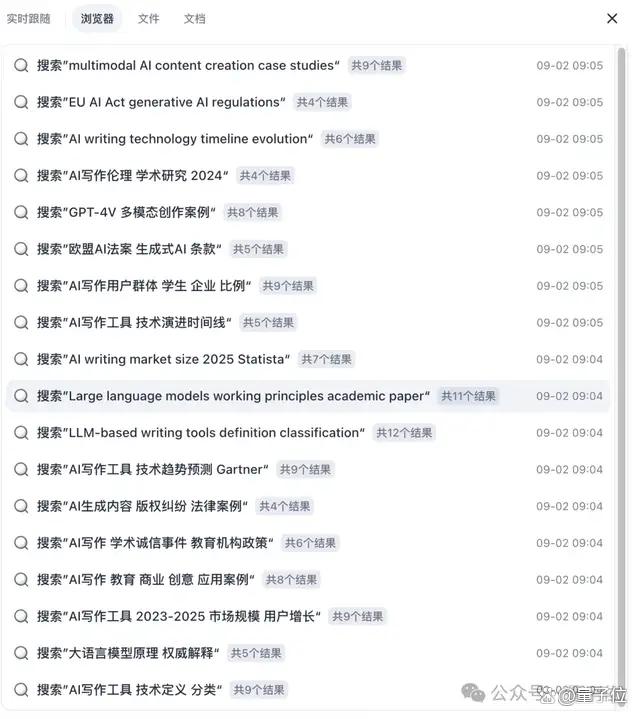The width and height of the screenshot is (640, 719).
Task: Open search "AI writing market size 2025 Statista"
Action: [308, 359]
